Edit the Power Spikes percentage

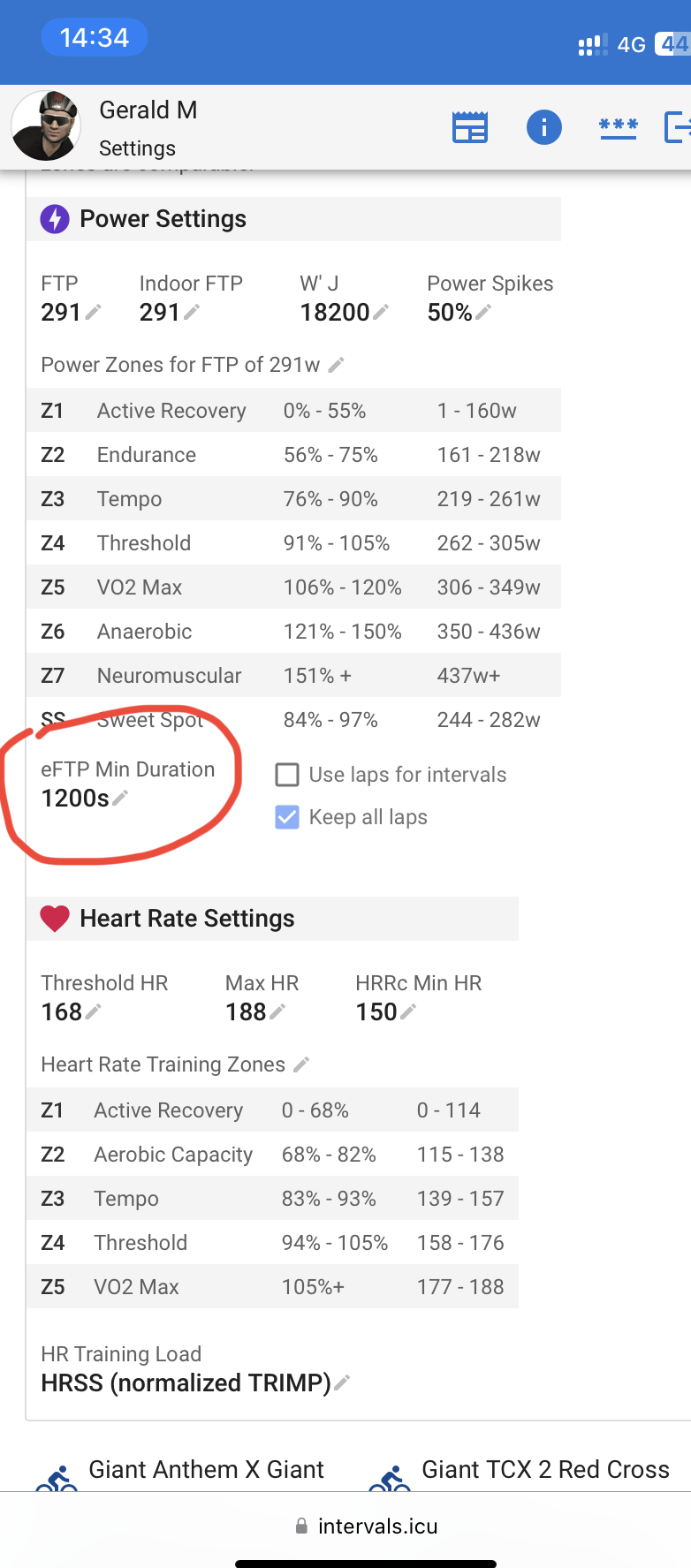[482, 312]
